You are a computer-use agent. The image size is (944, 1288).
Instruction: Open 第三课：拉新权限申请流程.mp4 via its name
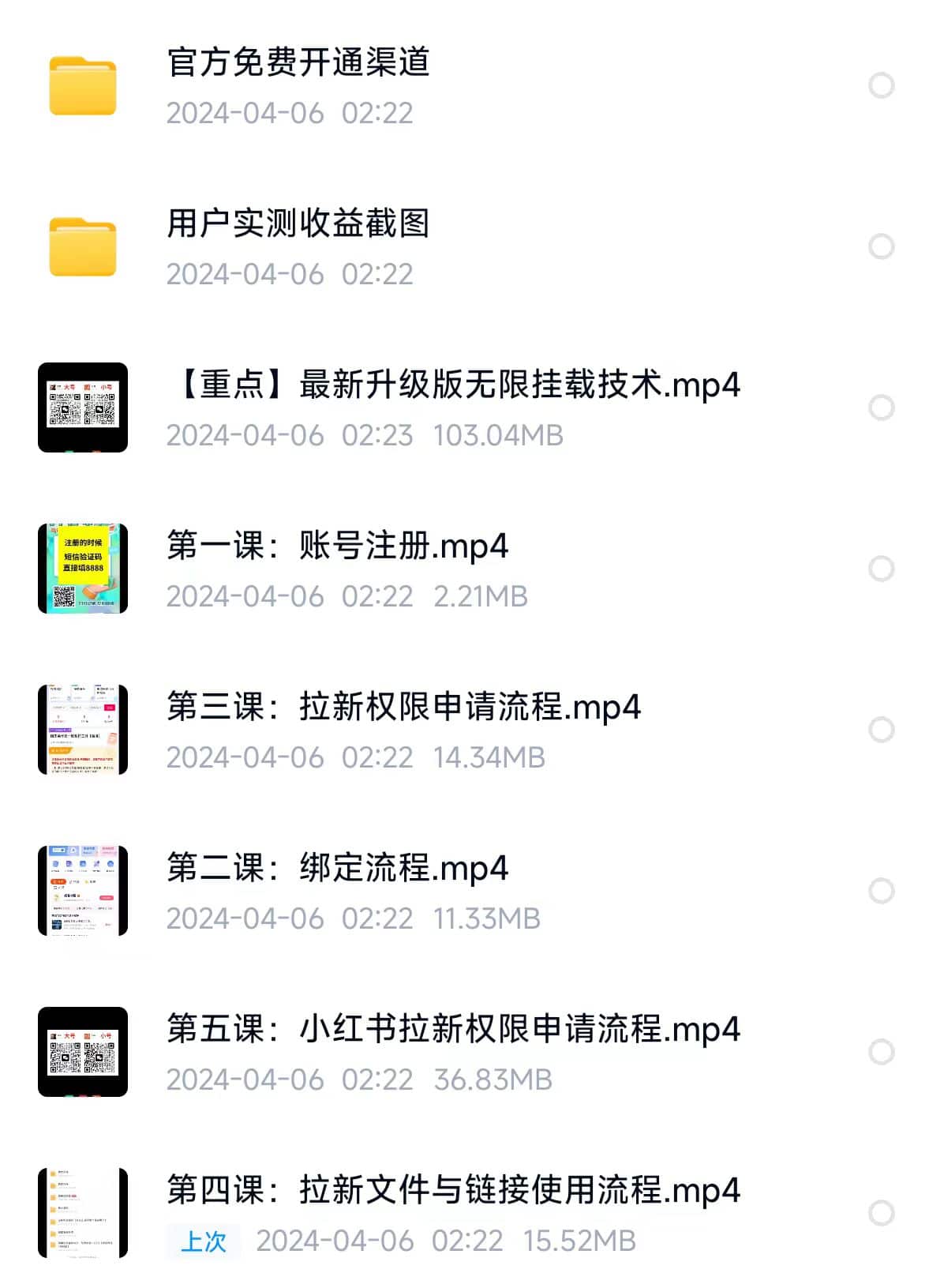click(404, 708)
